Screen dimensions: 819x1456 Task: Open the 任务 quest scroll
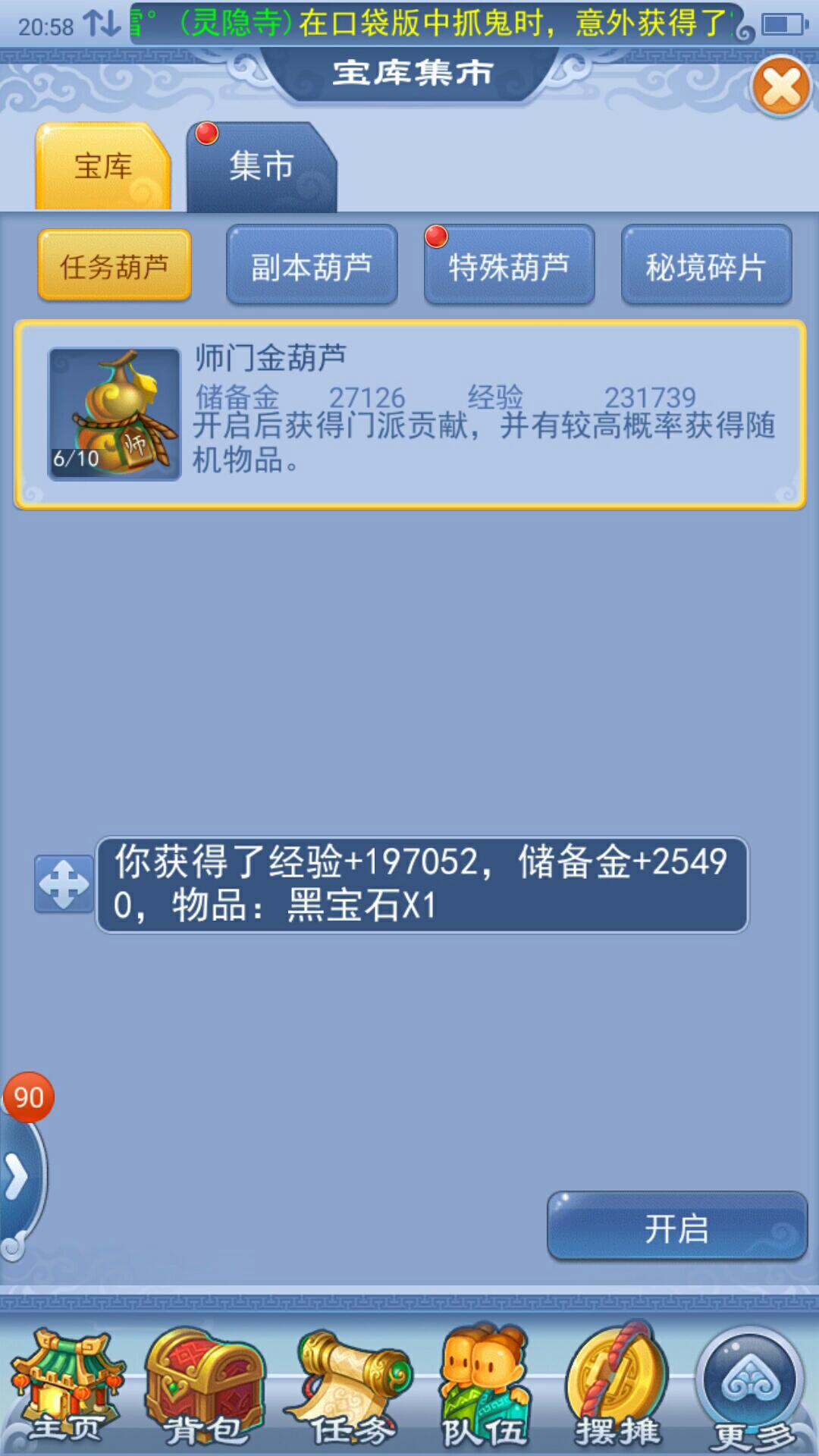click(349, 1389)
